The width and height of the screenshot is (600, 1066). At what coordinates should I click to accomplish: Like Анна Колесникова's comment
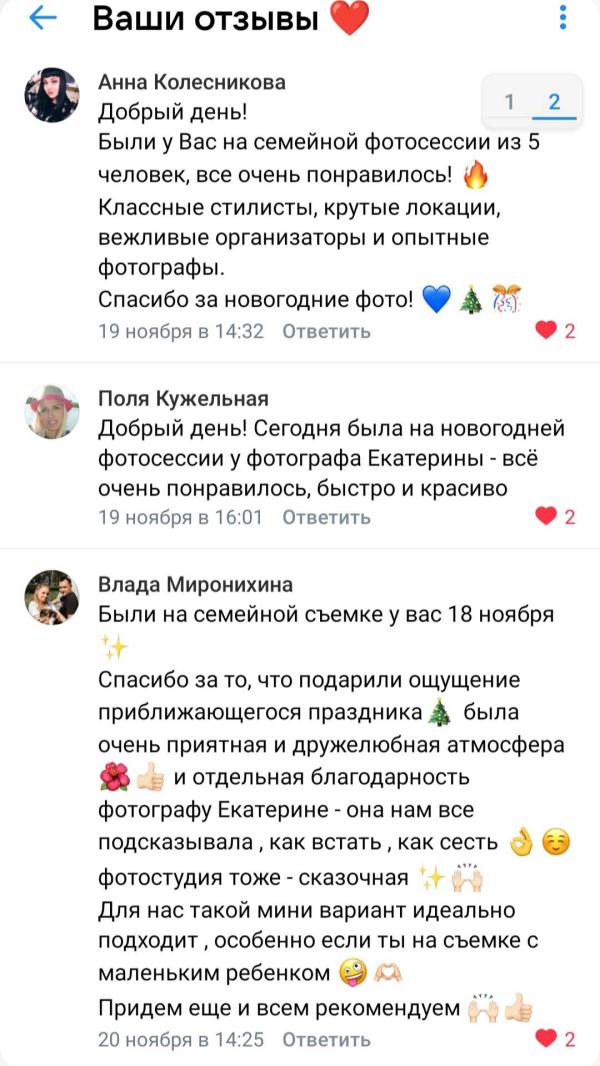546,331
